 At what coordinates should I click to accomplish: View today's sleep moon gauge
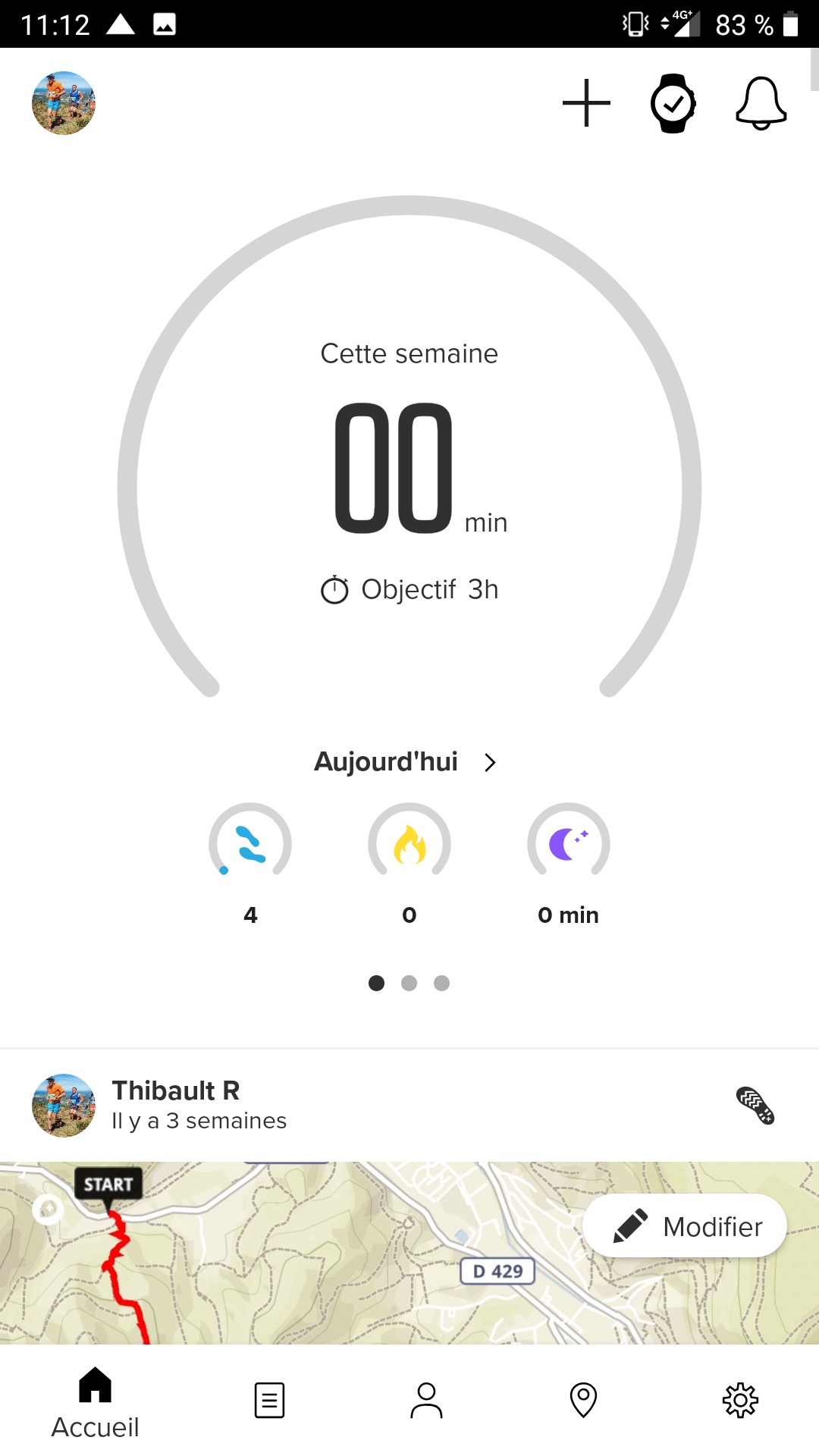coord(569,843)
